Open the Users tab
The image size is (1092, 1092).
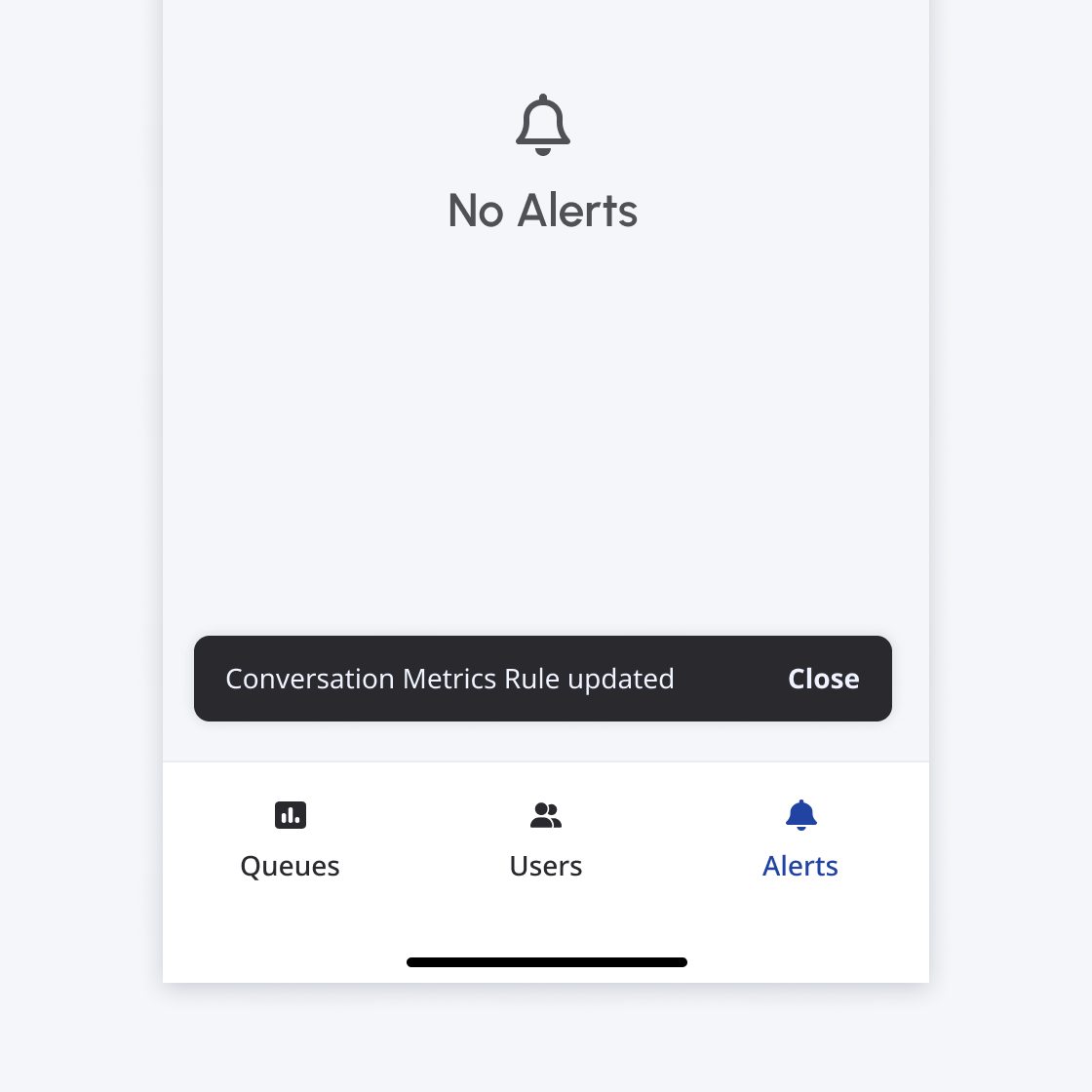click(546, 840)
